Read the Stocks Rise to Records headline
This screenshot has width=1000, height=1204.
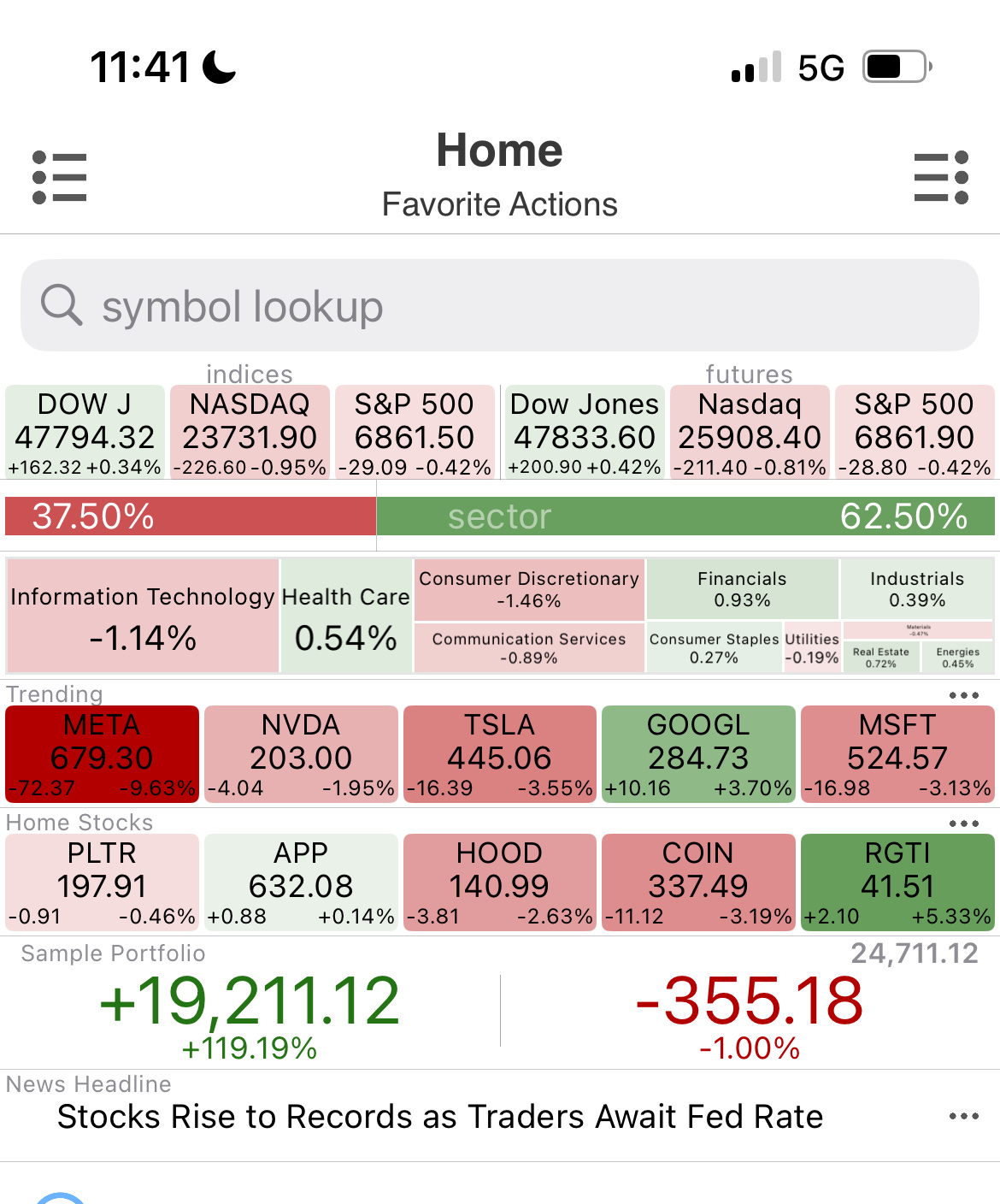[439, 1117]
